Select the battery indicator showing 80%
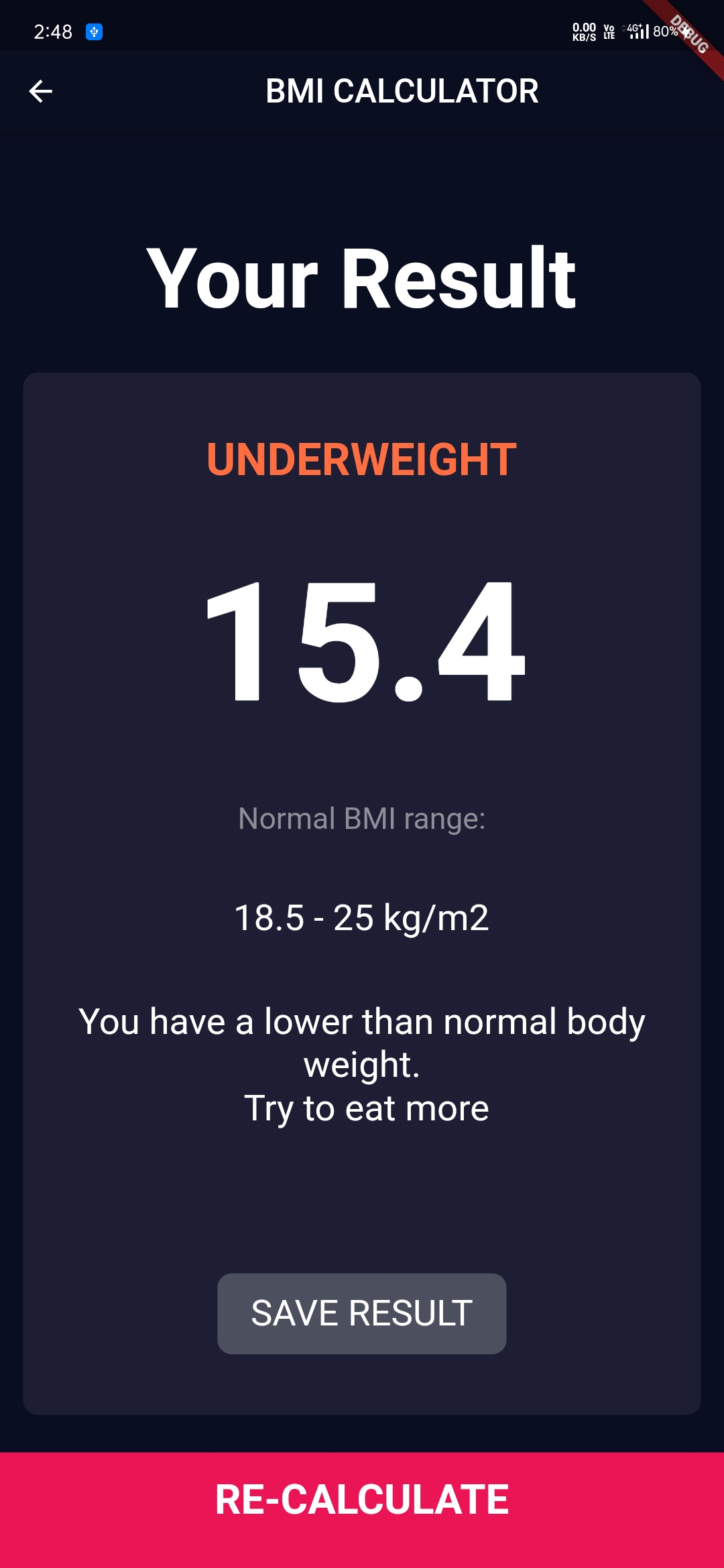This screenshot has width=724, height=1568. [666, 31]
